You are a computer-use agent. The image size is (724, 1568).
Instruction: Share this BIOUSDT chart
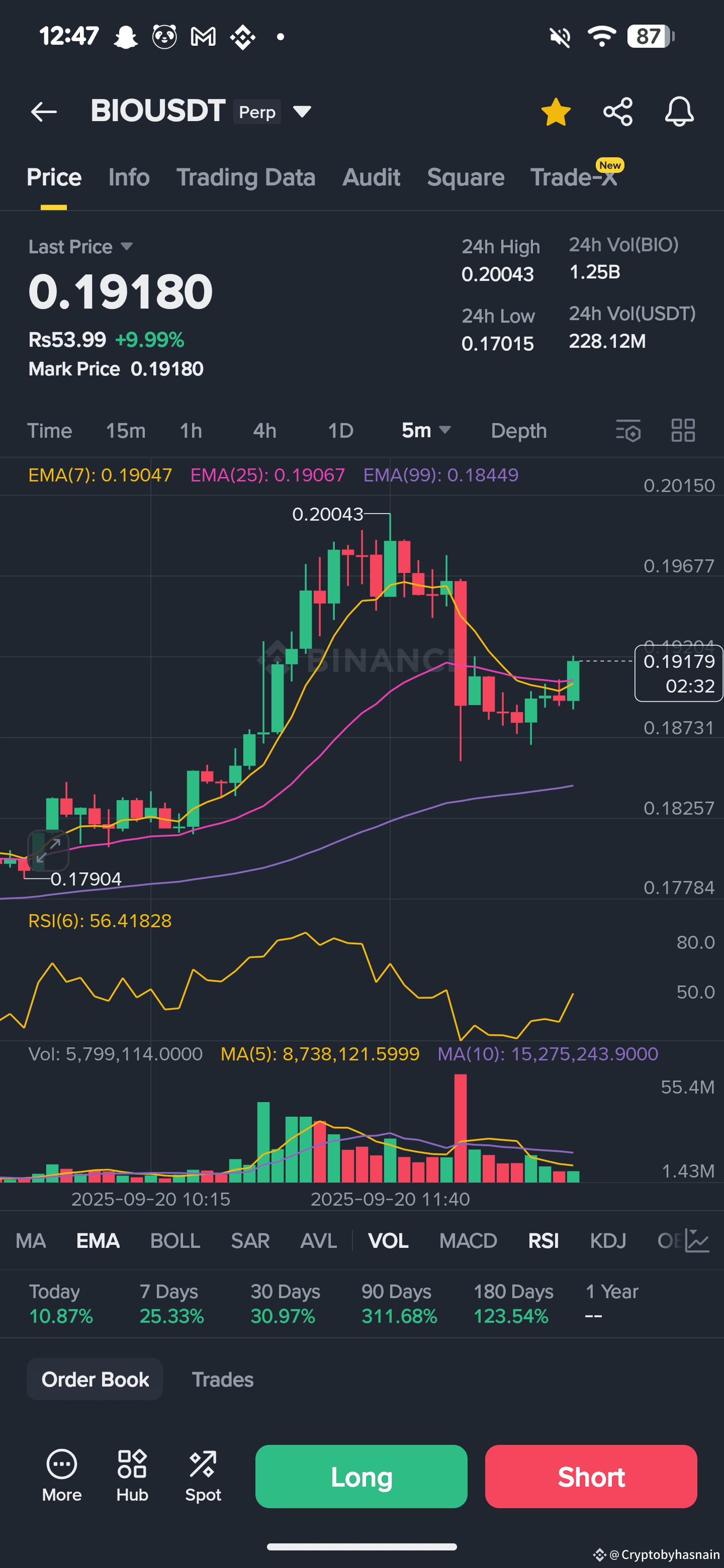[617, 112]
